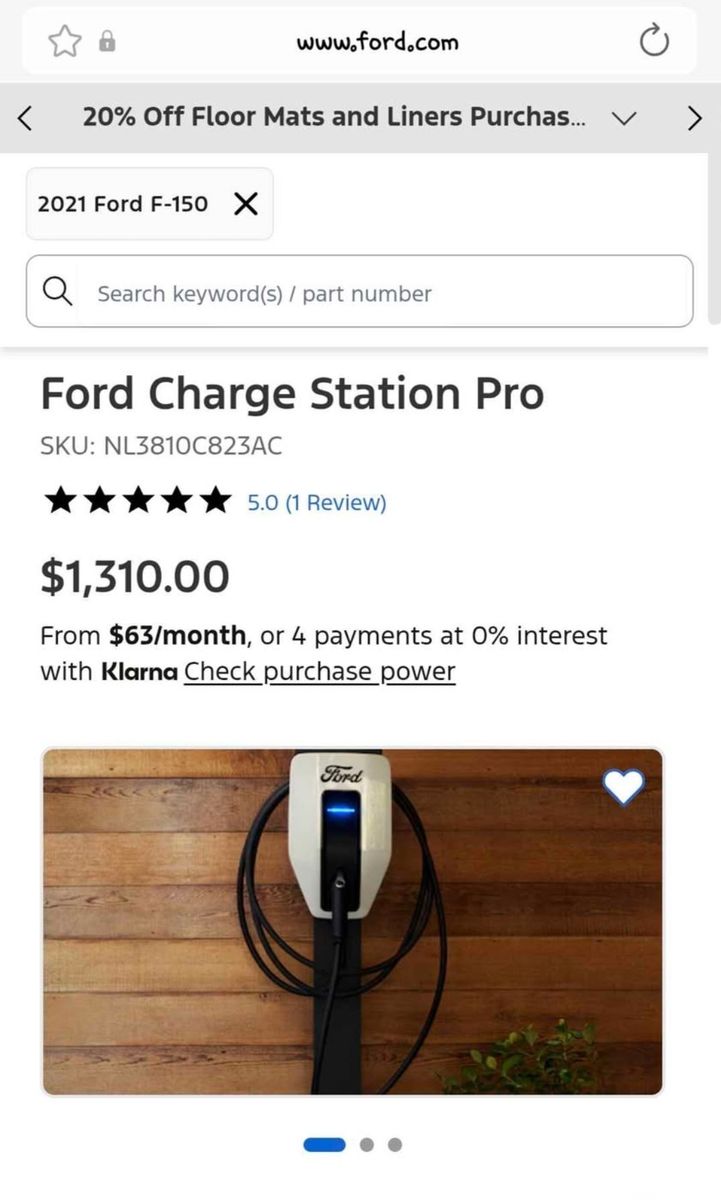This screenshot has height=1200, width=721.
Task: Expand the promotional banner chevron
Action: pyautogui.click(x=624, y=117)
